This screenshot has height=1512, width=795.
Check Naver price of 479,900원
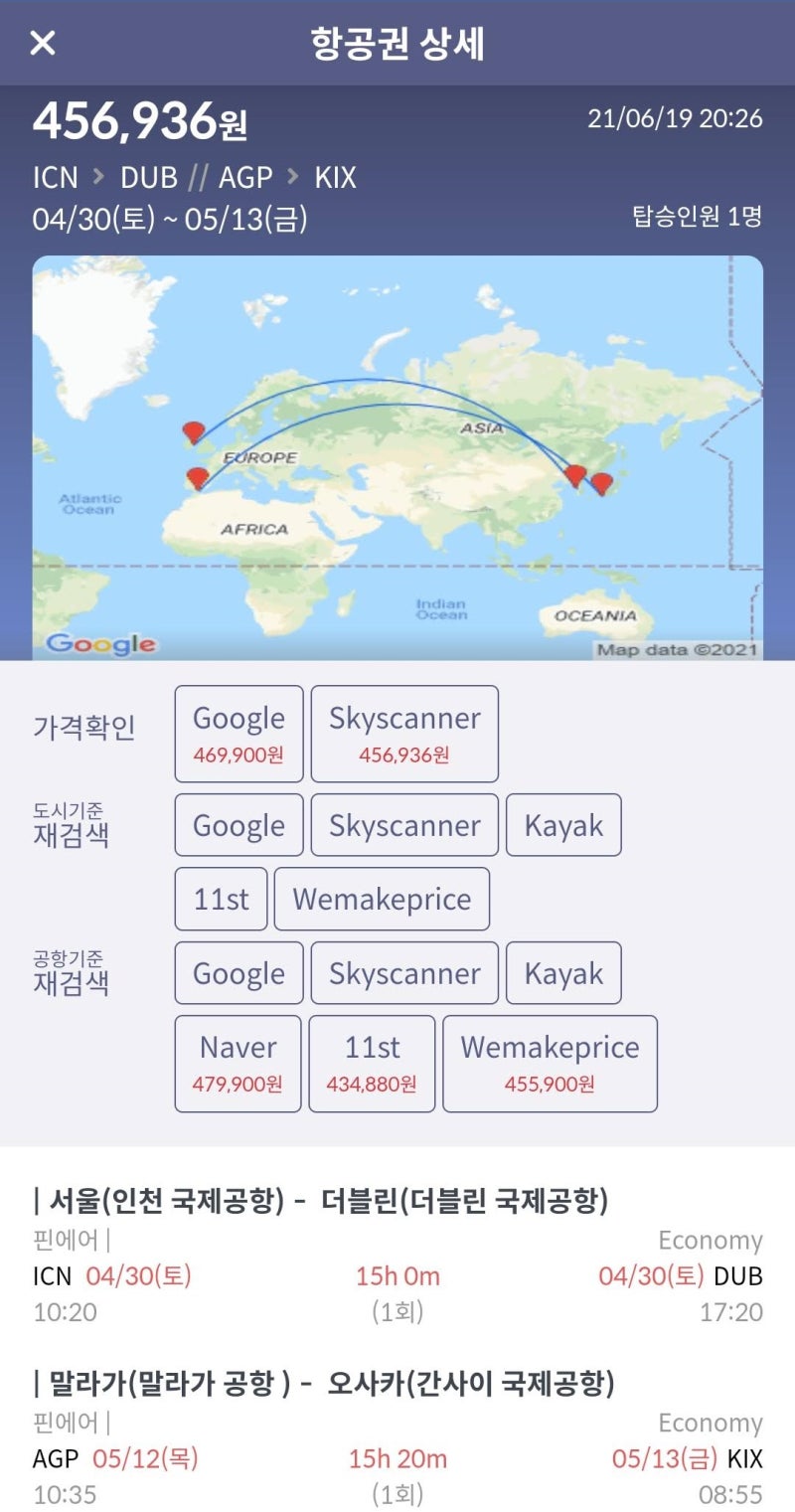click(238, 1063)
